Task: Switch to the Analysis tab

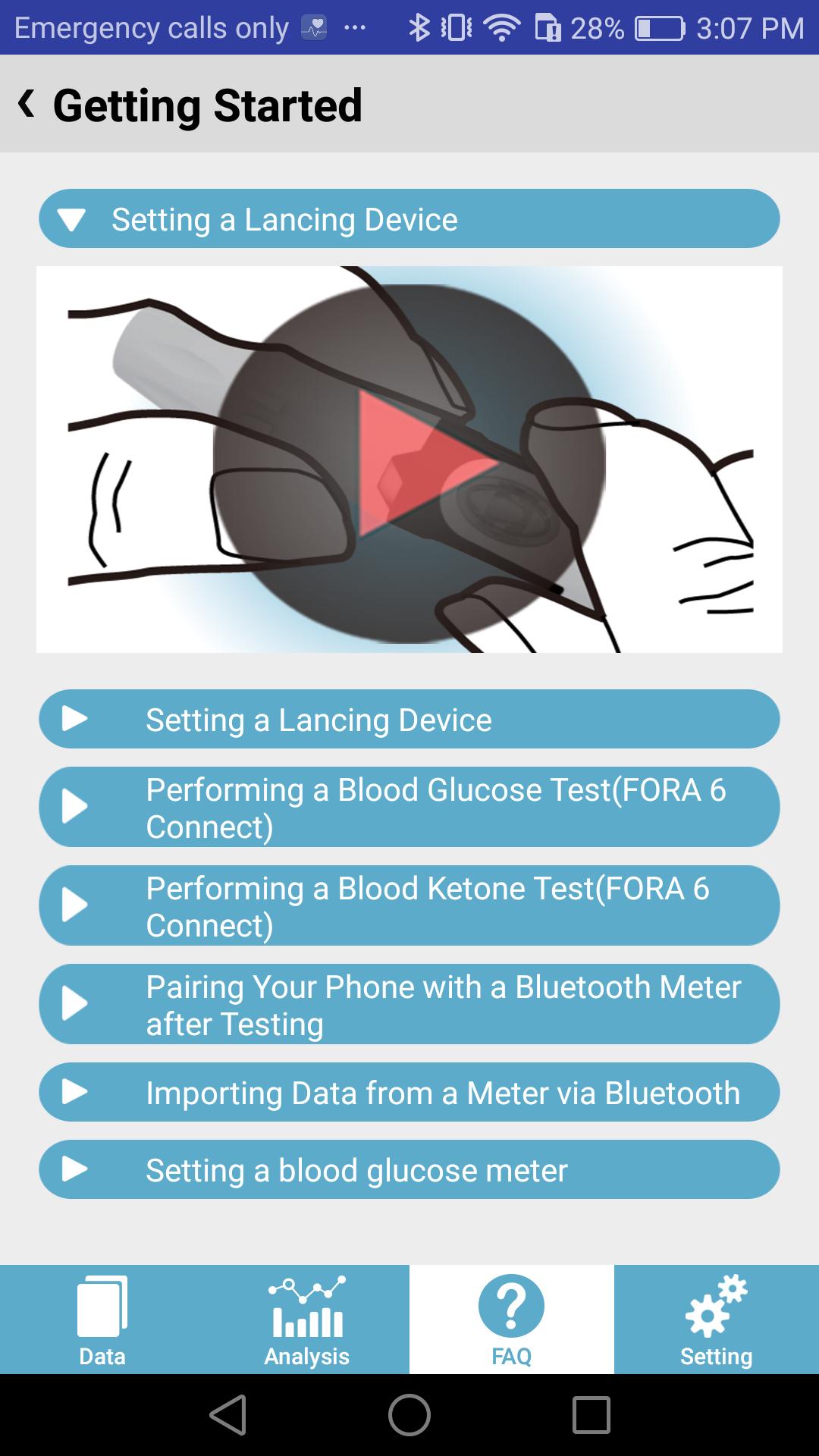Action: tap(307, 1319)
